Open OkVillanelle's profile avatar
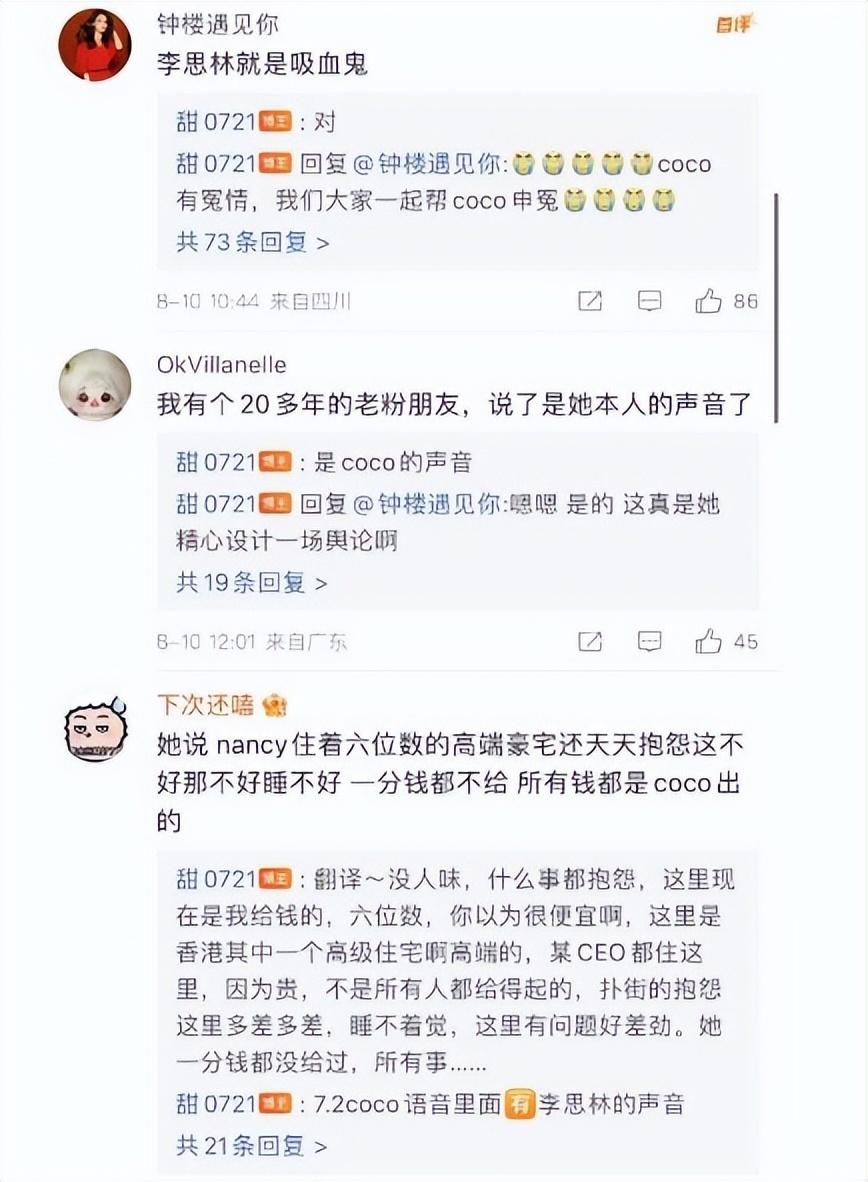This screenshot has height=1182, width=868. pos(95,385)
